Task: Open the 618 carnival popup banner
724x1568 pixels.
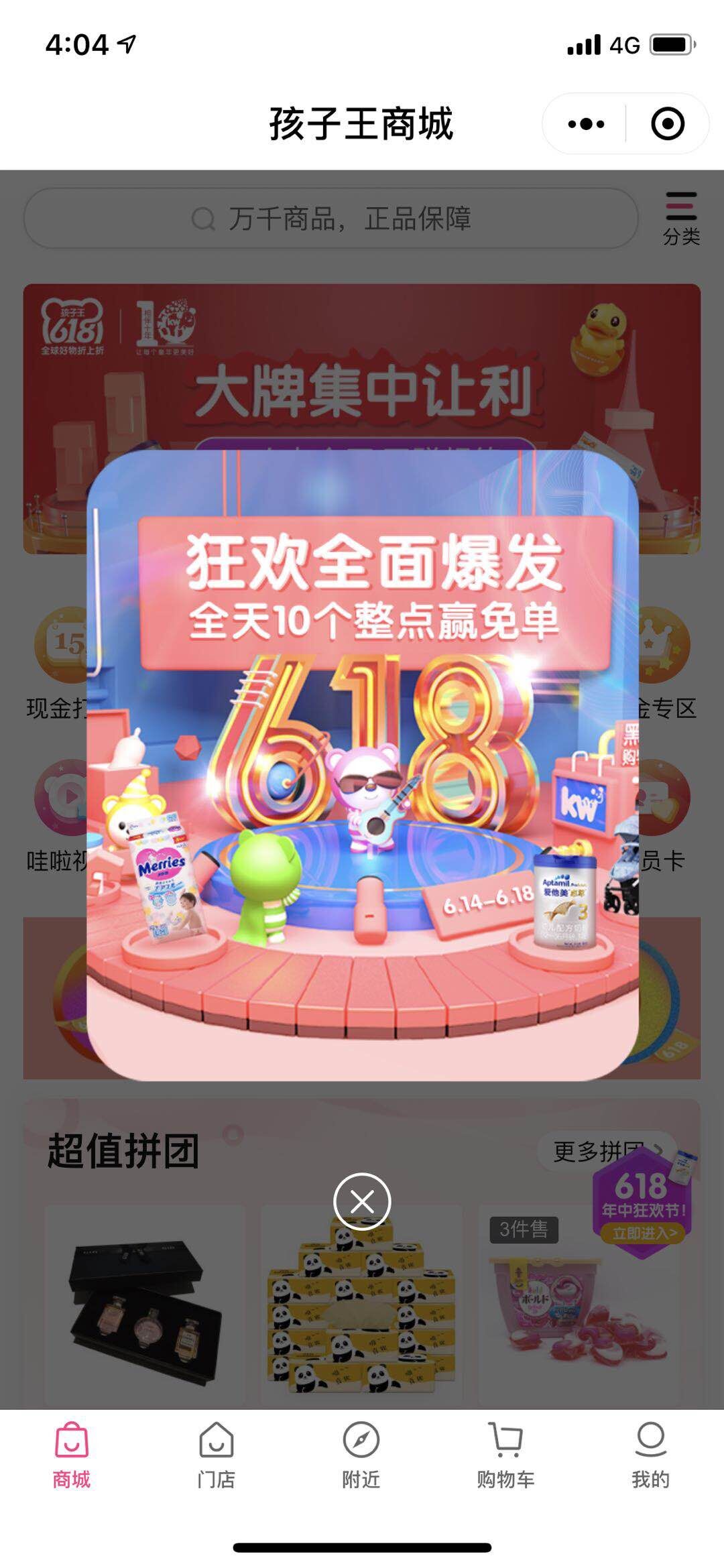Action: tap(362, 764)
